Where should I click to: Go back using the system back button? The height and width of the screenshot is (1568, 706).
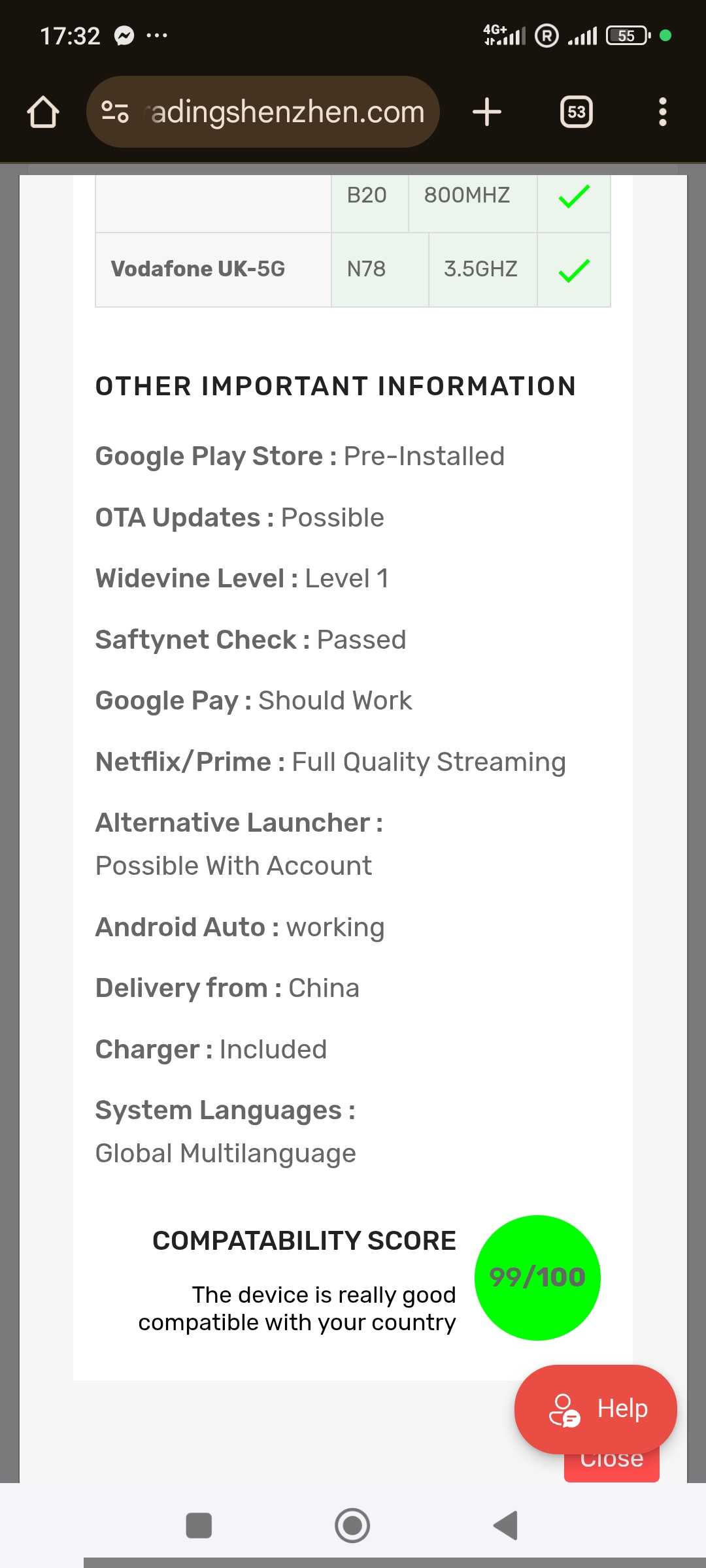505,1526
